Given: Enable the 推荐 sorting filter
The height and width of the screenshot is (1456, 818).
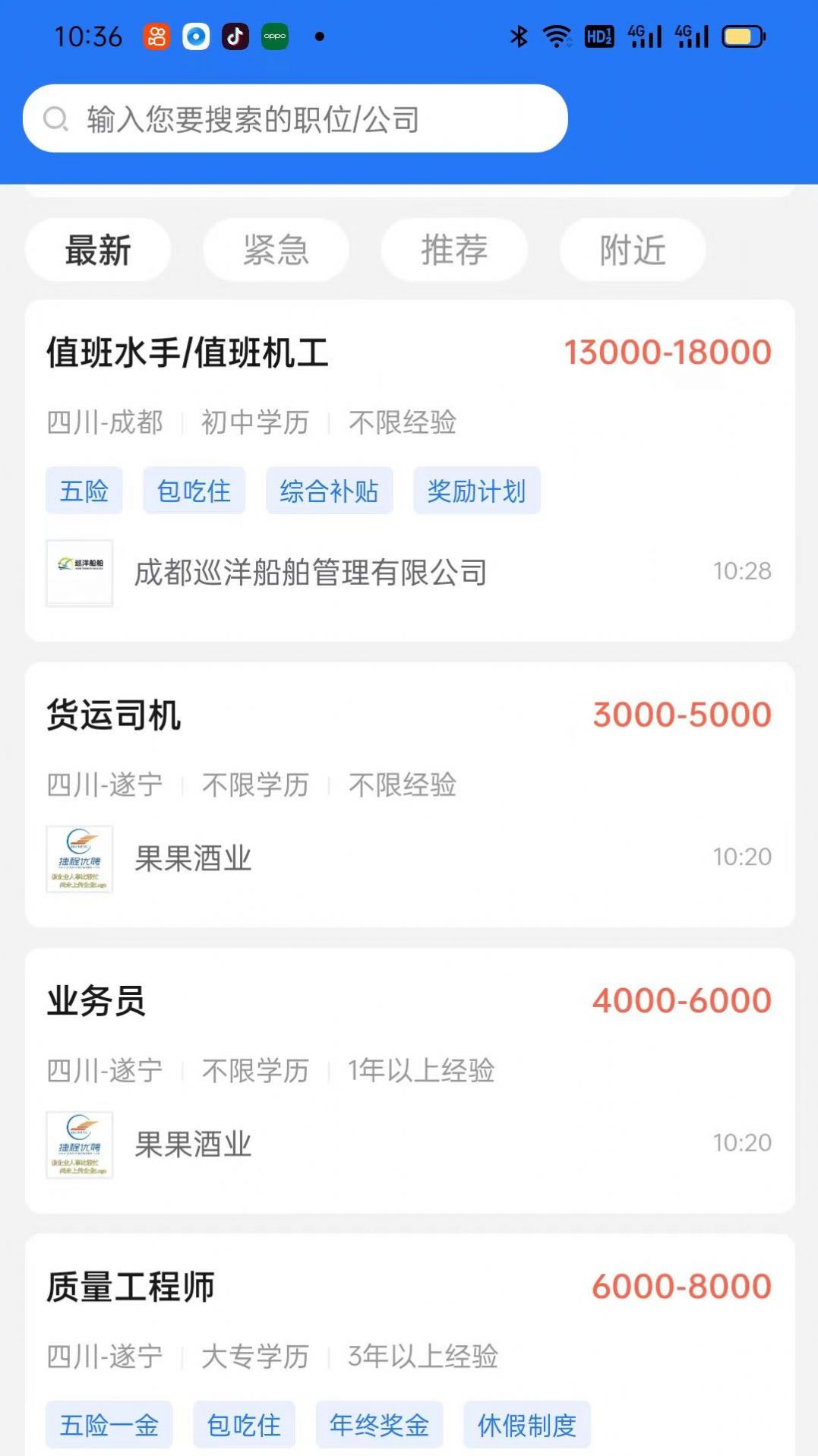Looking at the screenshot, I should pyautogui.click(x=453, y=250).
